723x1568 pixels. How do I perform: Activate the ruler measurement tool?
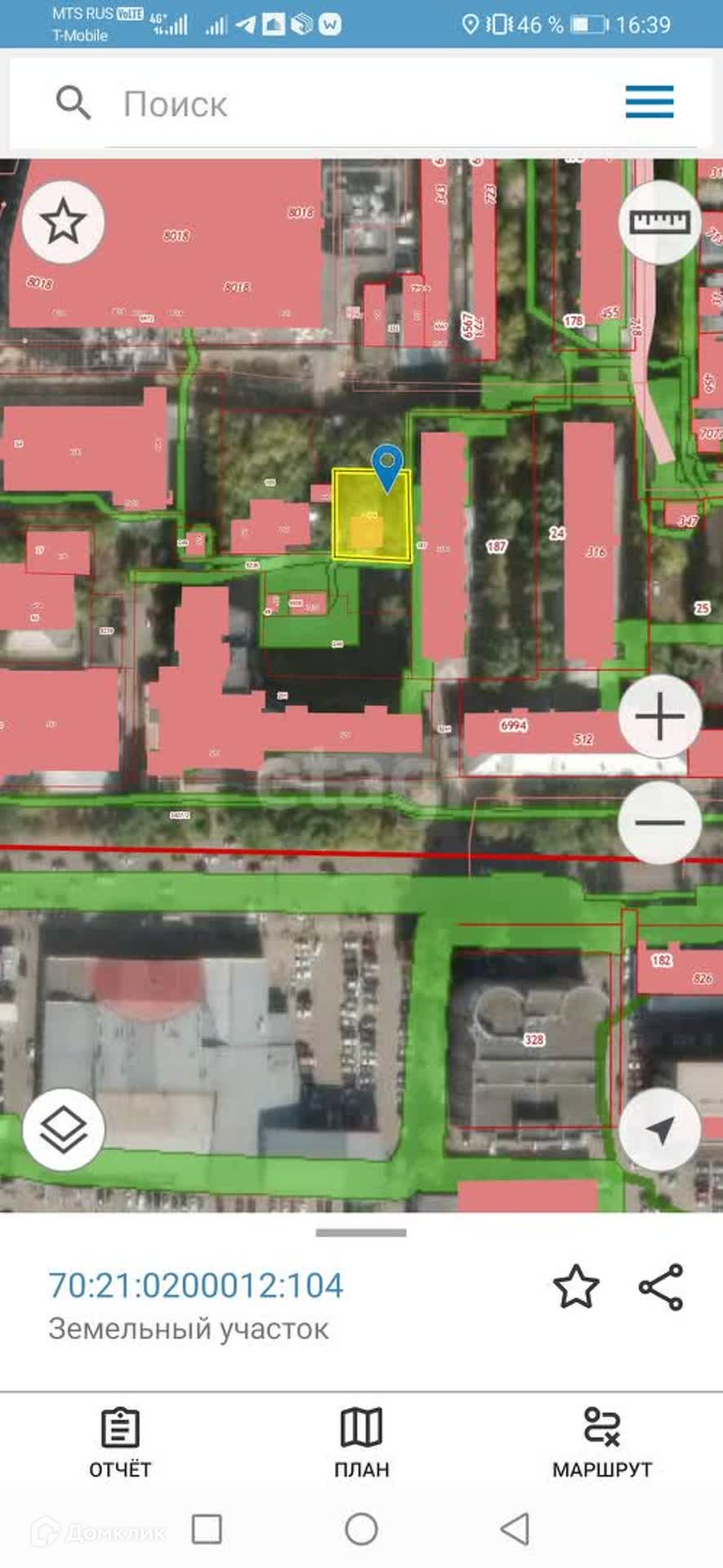[659, 222]
